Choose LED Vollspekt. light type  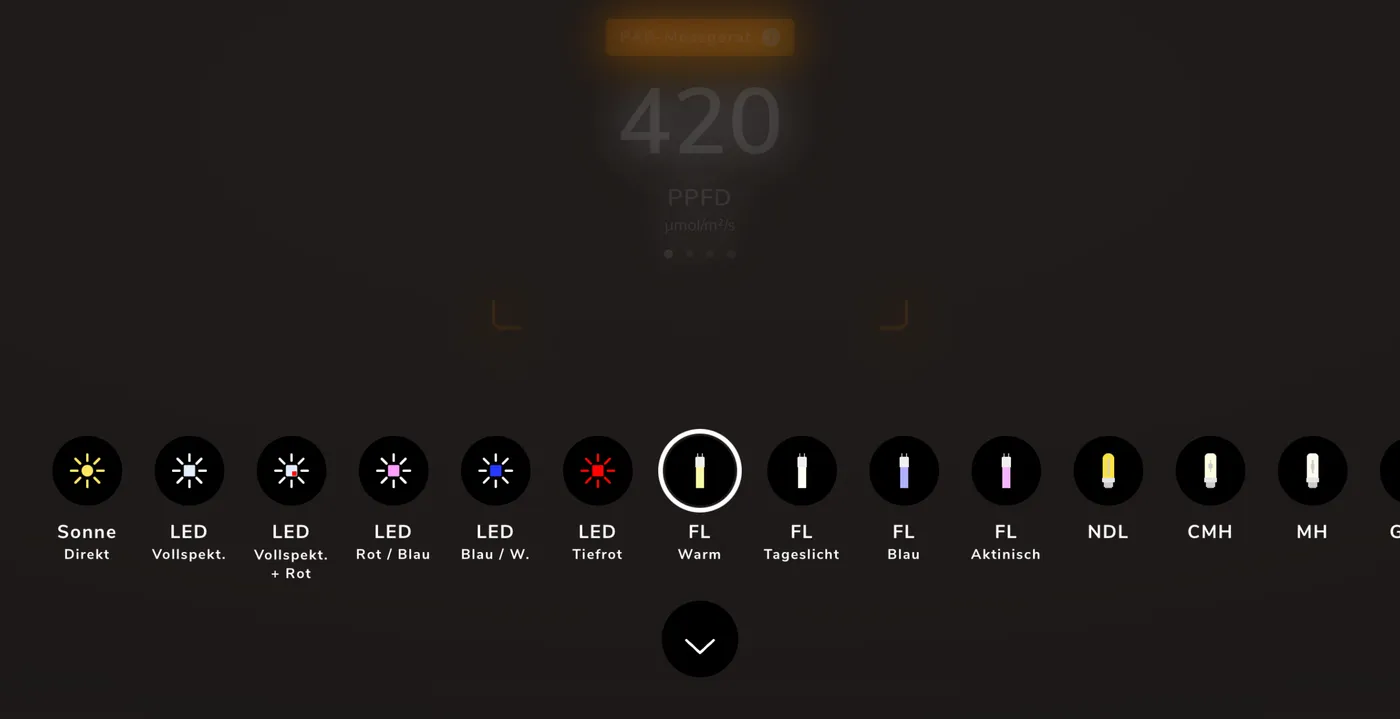[189, 471]
